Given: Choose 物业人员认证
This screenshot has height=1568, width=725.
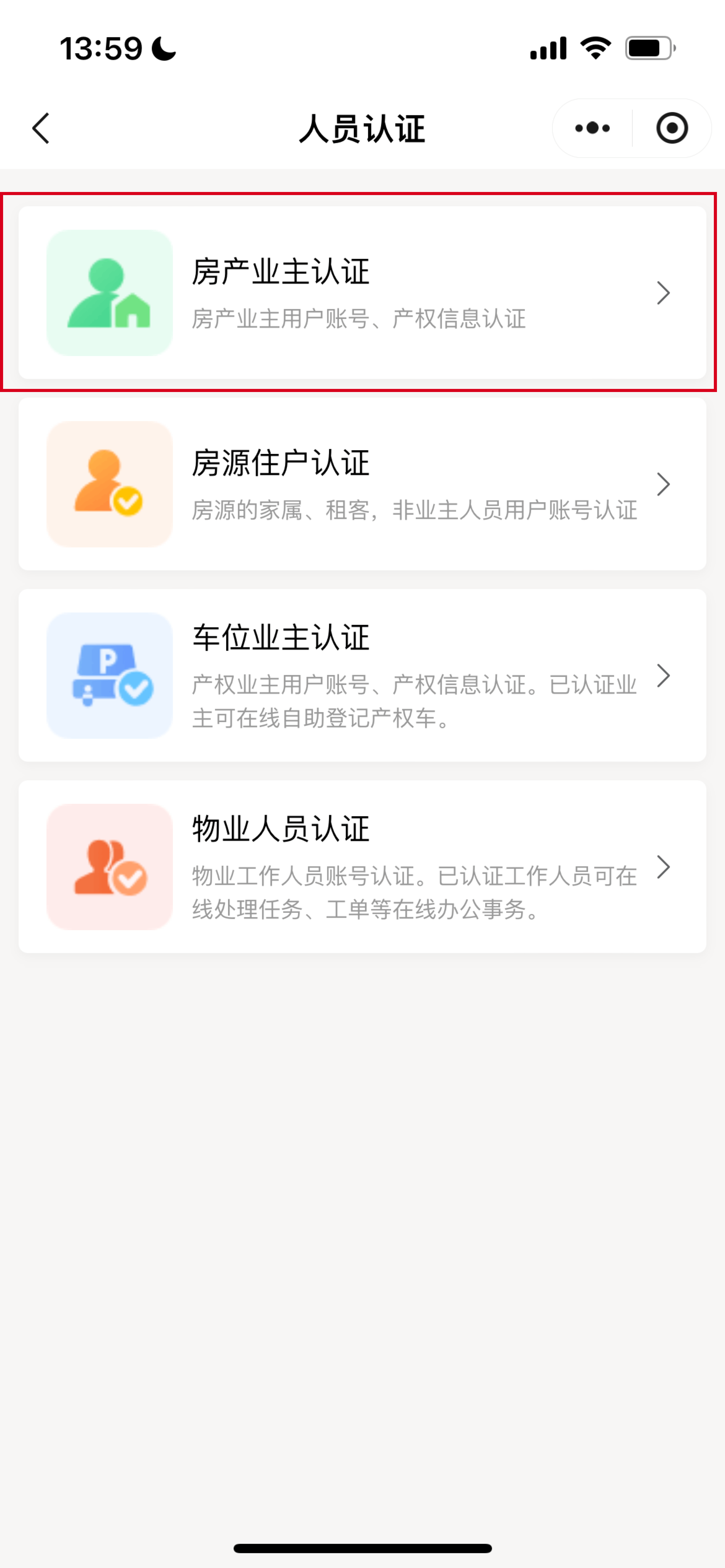Looking at the screenshot, I should [x=362, y=866].
